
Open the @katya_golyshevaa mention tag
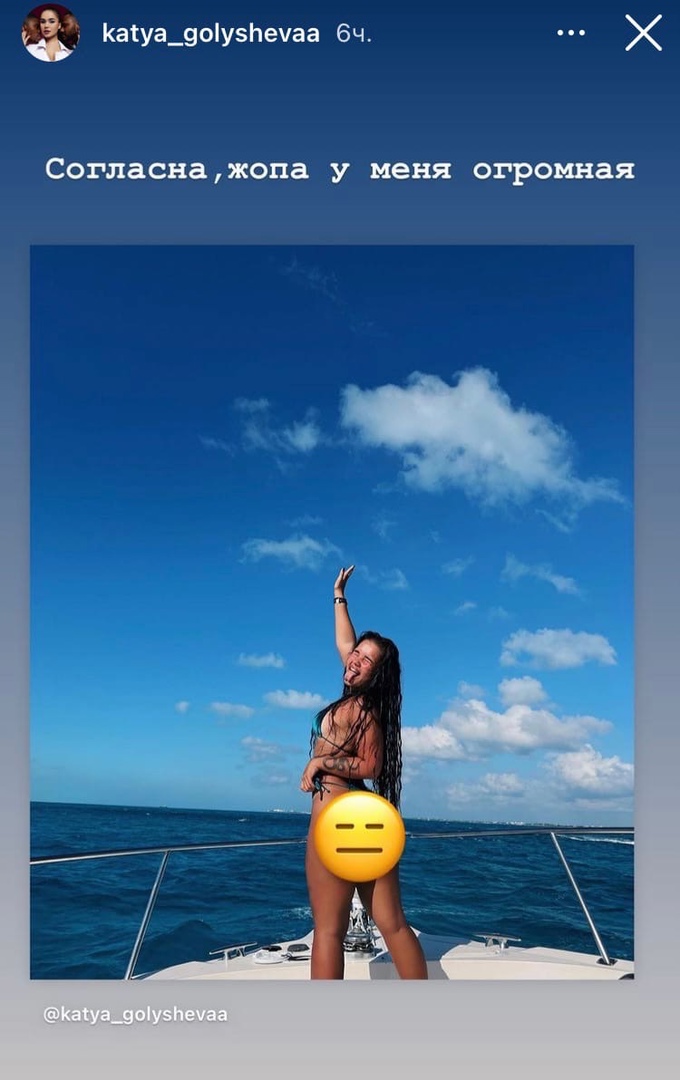[135, 1014]
